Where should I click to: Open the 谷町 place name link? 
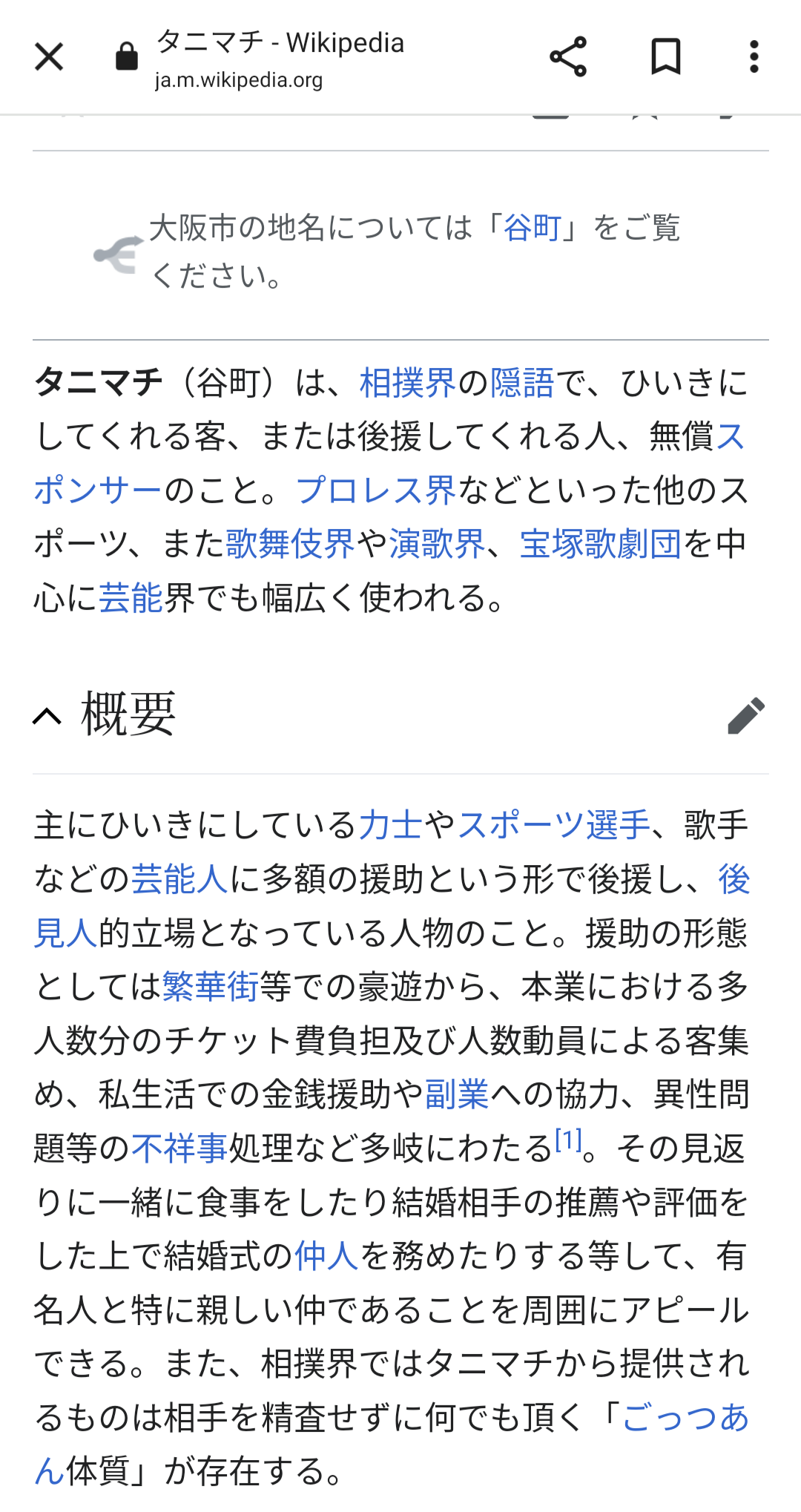532,228
